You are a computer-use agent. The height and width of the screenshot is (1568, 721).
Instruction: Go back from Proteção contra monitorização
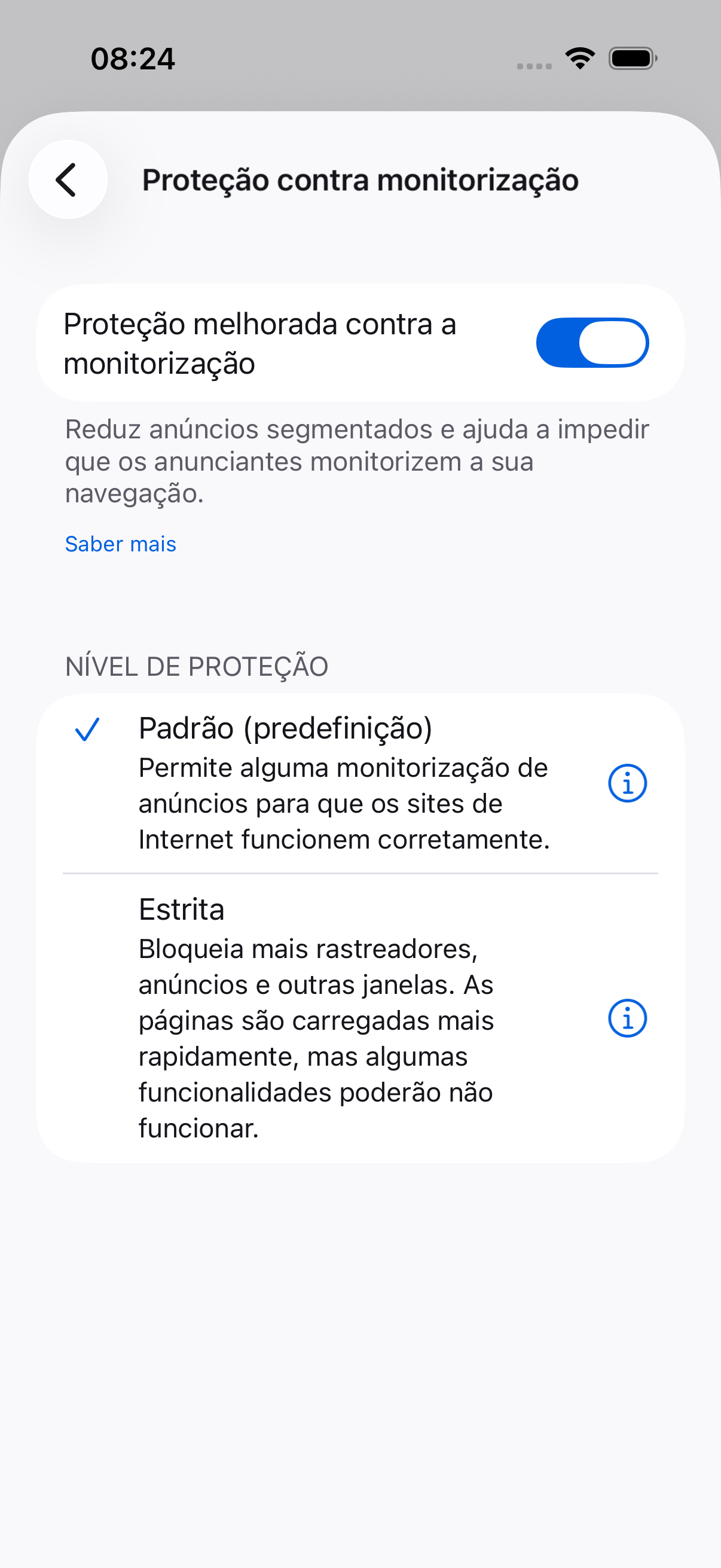click(x=68, y=179)
